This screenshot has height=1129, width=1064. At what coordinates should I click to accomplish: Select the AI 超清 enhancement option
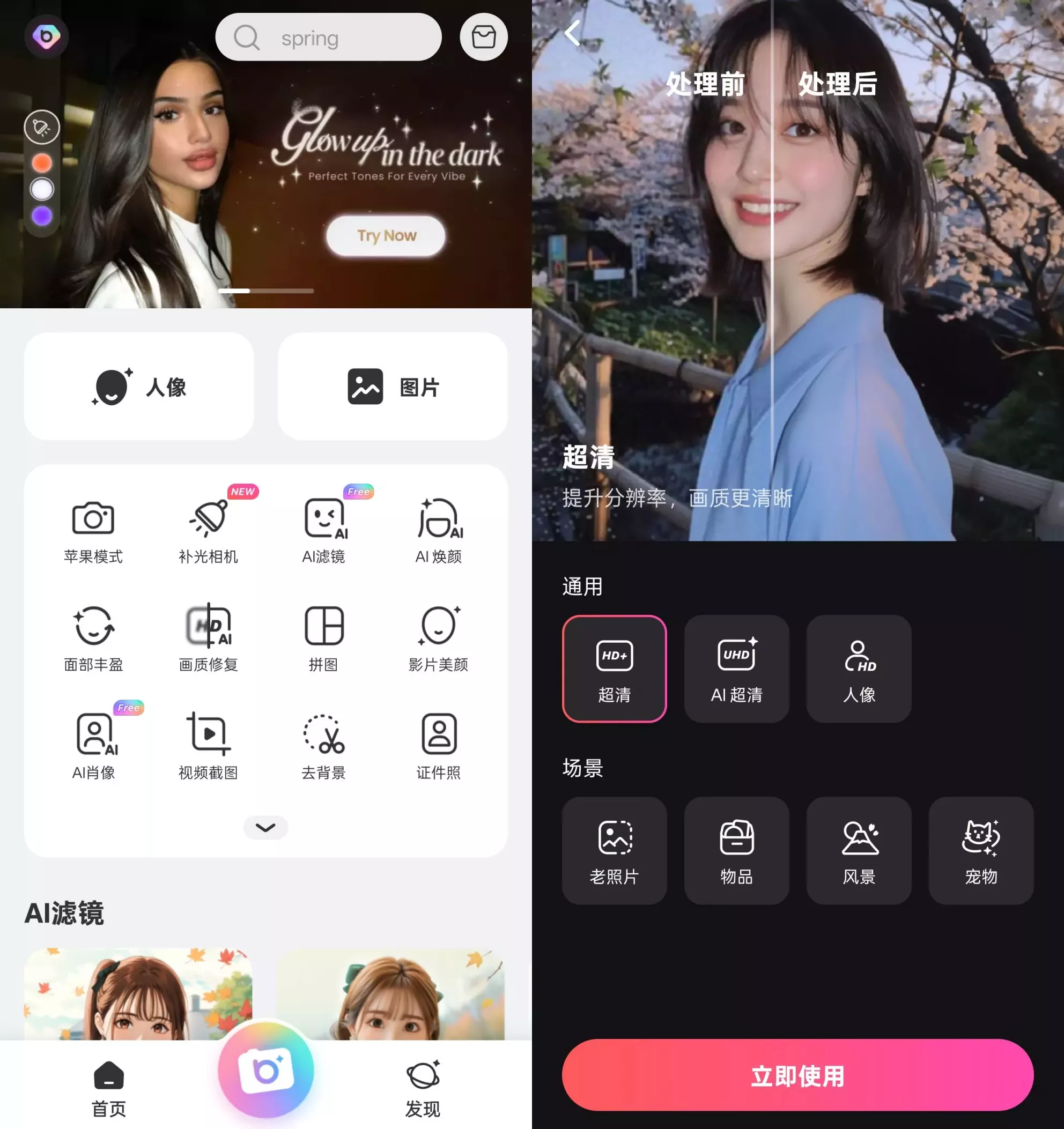[x=736, y=669]
